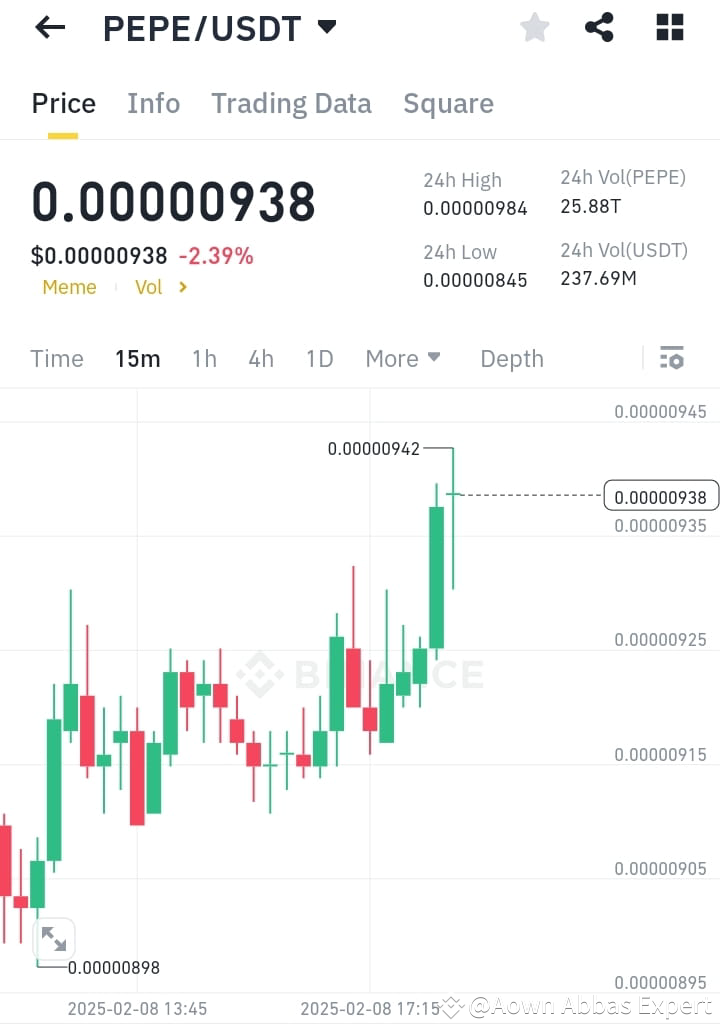Switch the chart to 1h timeframe
Viewport: 720px width, 1028px height.
pyautogui.click(x=204, y=358)
